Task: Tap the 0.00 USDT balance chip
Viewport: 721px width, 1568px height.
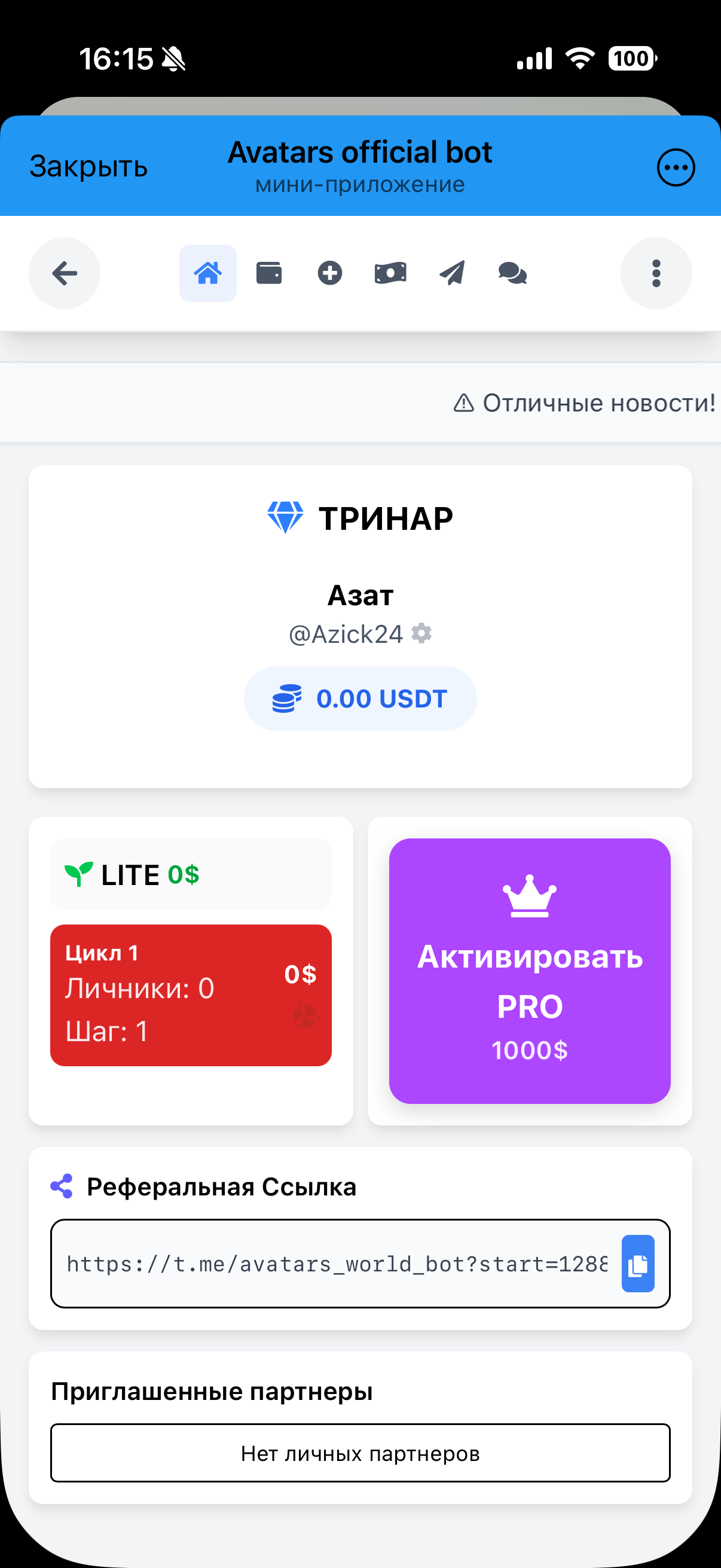Action: (x=360, y=698)
